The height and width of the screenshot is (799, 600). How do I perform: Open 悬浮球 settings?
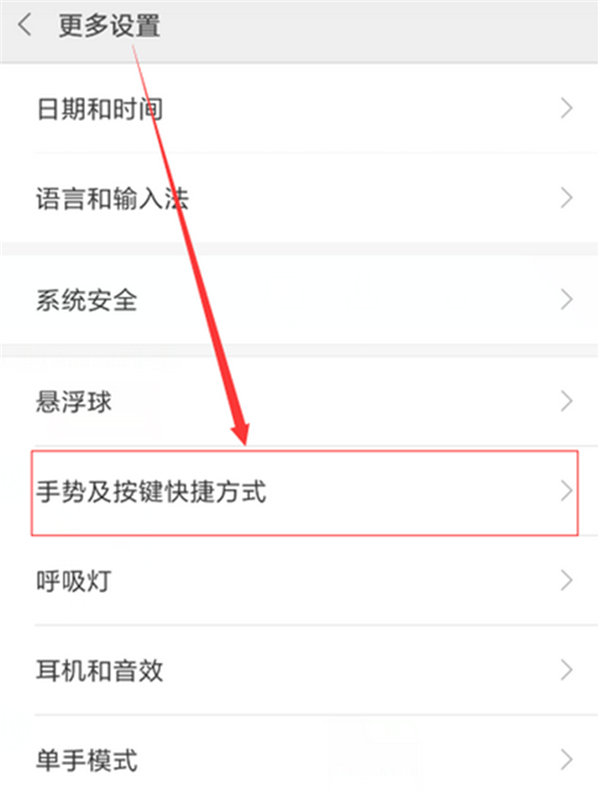[x=300, y=402]
